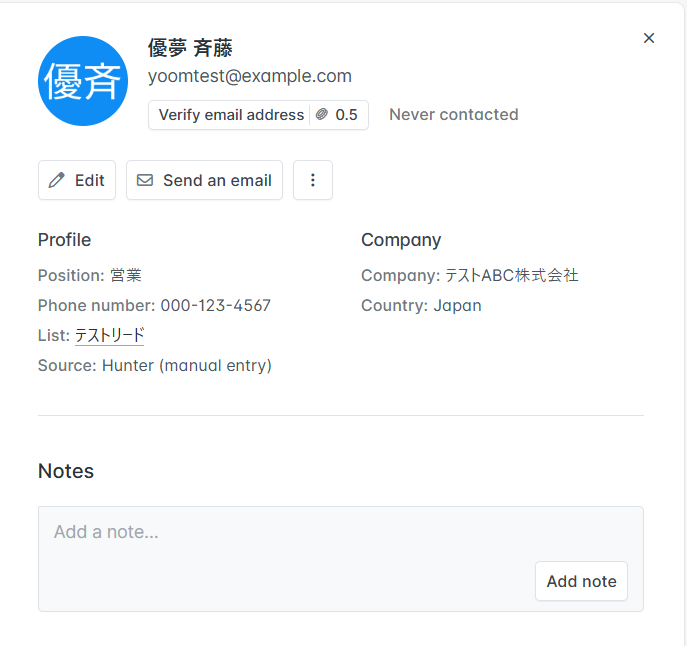The width and height of the screenshot is (687, 646).
Task: Edit this contact's details
Action: [x=77, y=180]
